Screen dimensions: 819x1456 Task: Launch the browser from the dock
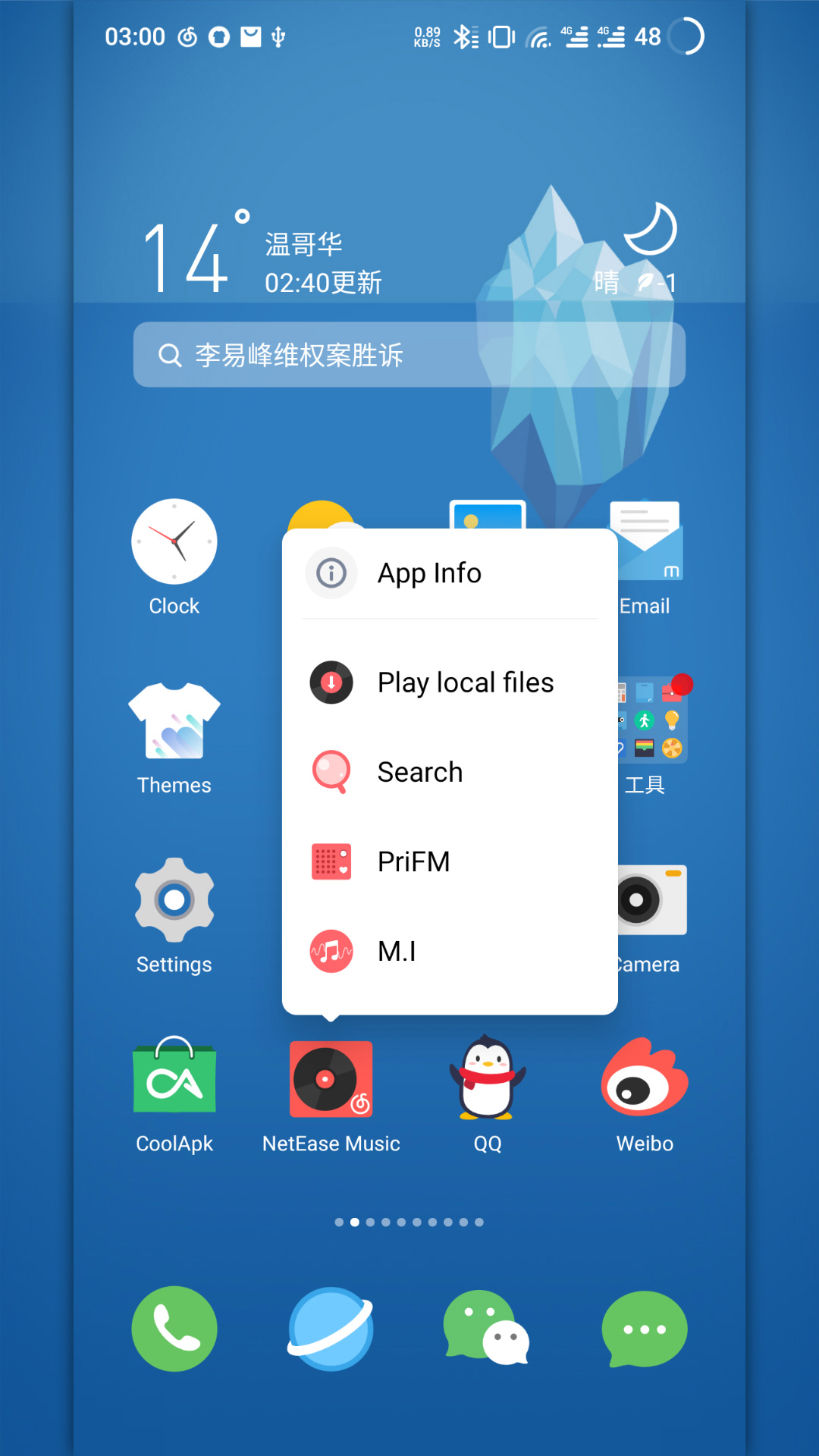[x=331, y=1329]
